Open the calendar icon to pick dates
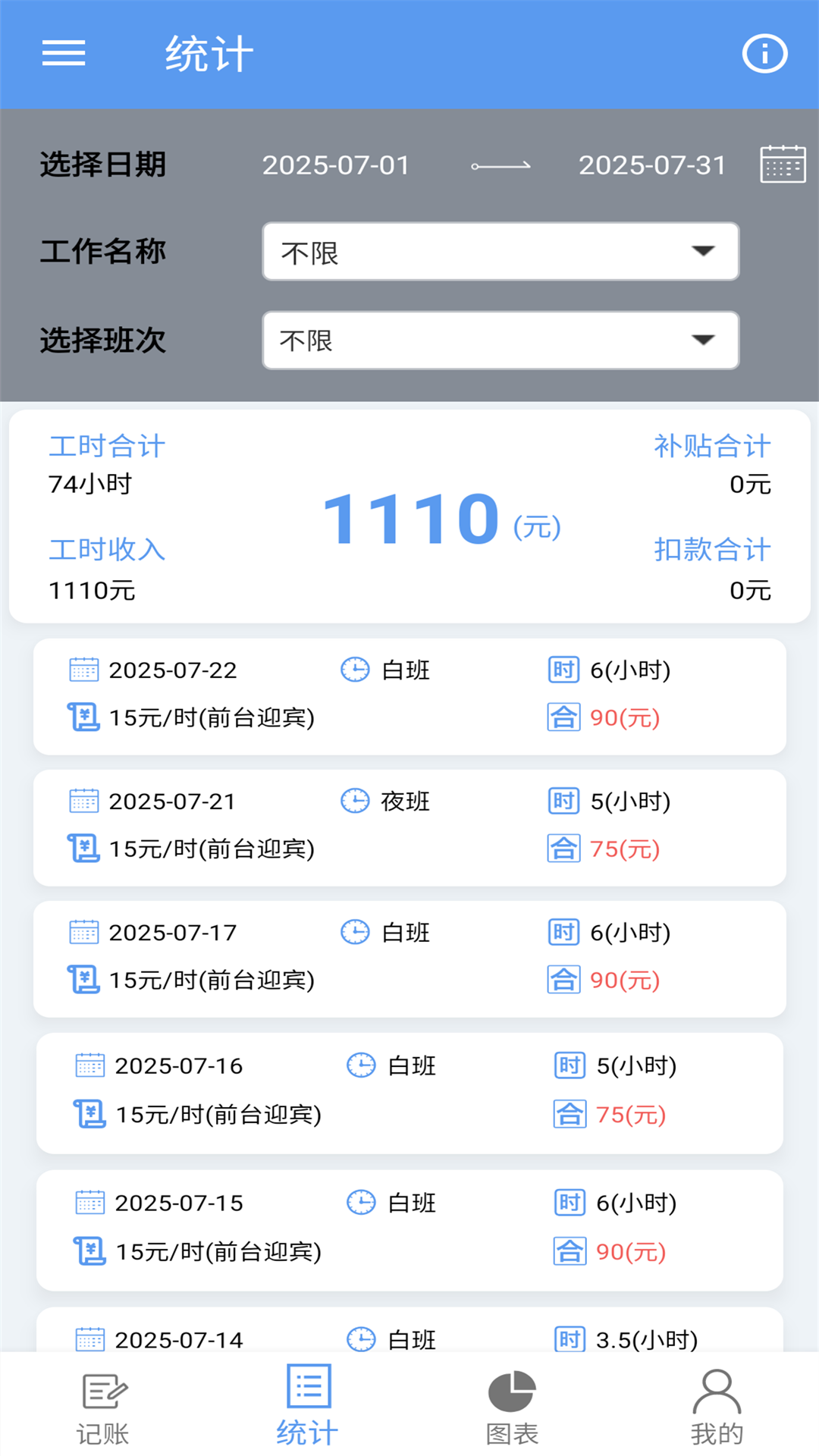 (x=783, y=163)
